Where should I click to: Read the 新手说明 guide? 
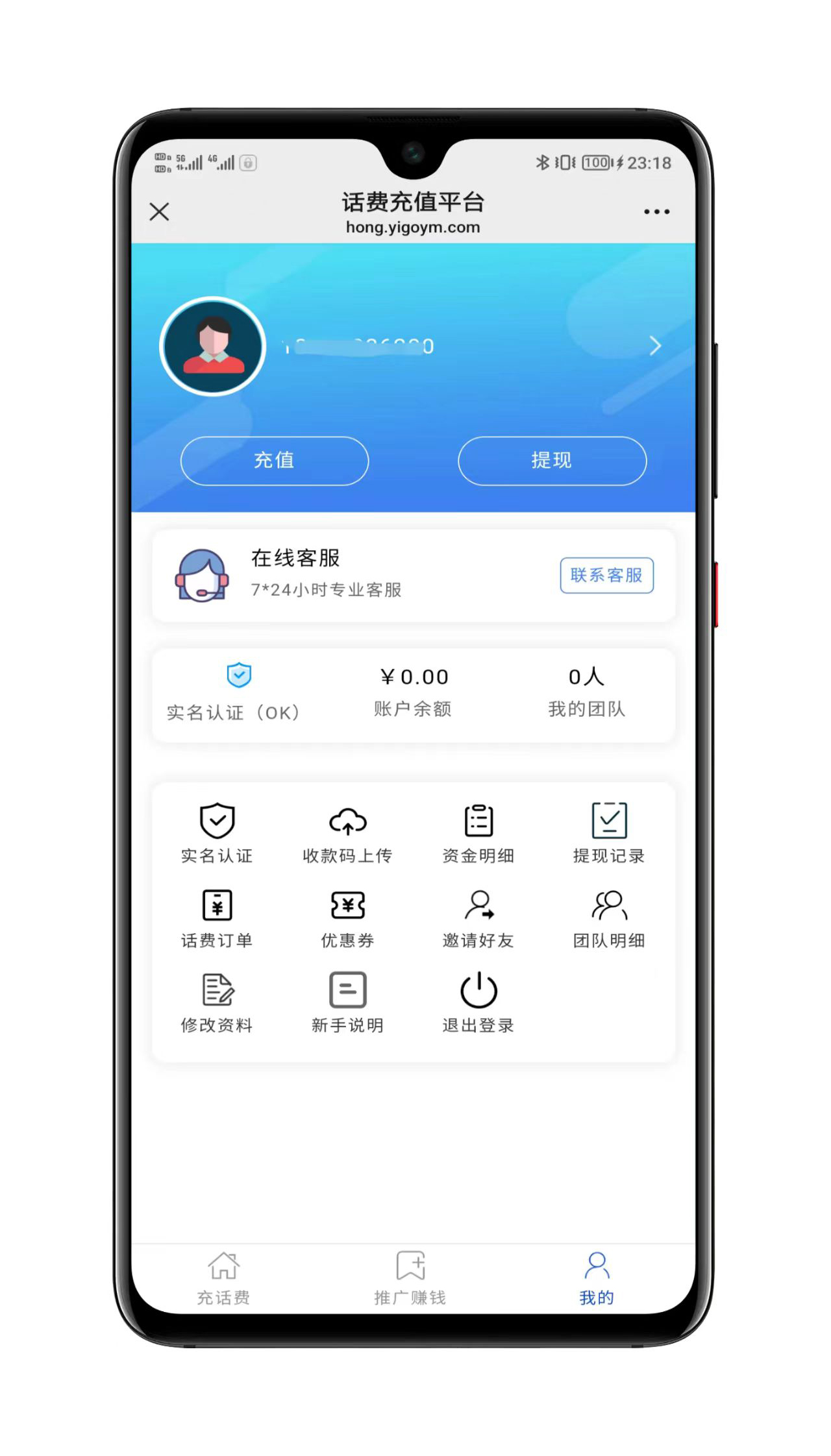[347, 1002]
